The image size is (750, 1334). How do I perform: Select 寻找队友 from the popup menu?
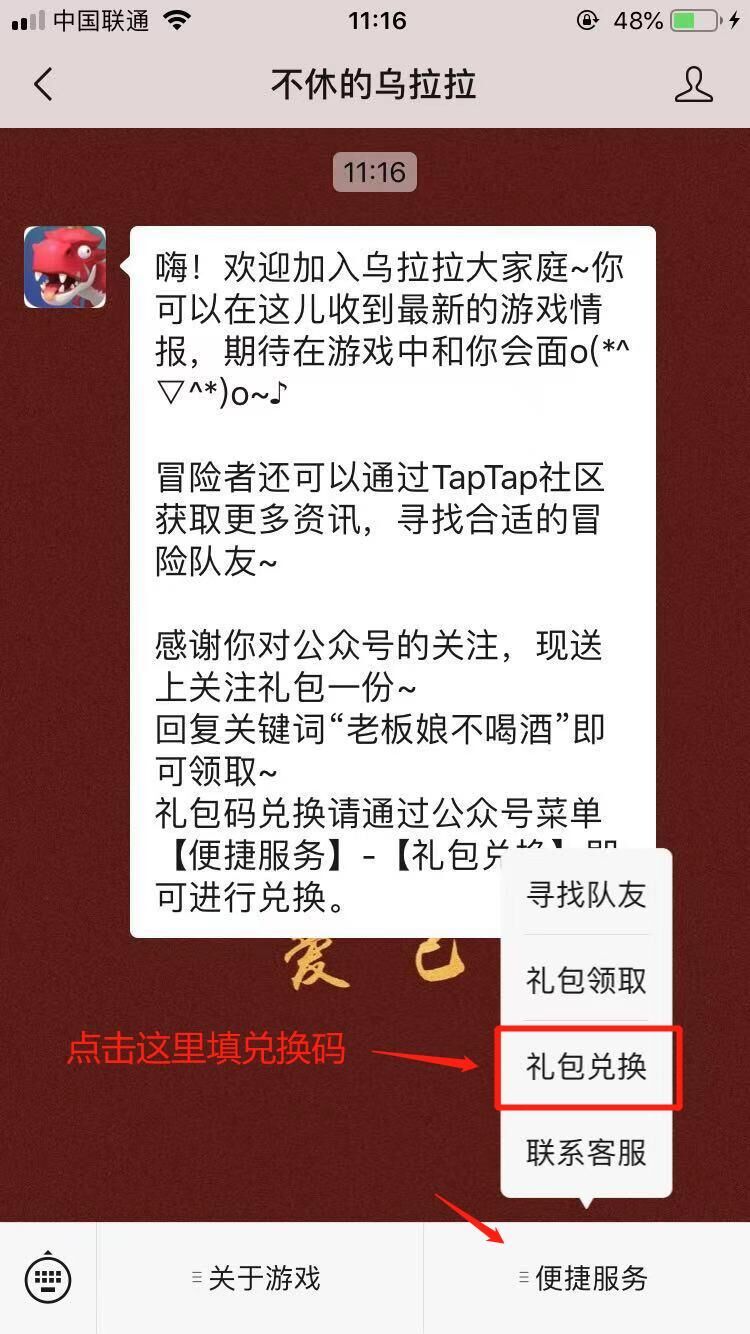585,896
